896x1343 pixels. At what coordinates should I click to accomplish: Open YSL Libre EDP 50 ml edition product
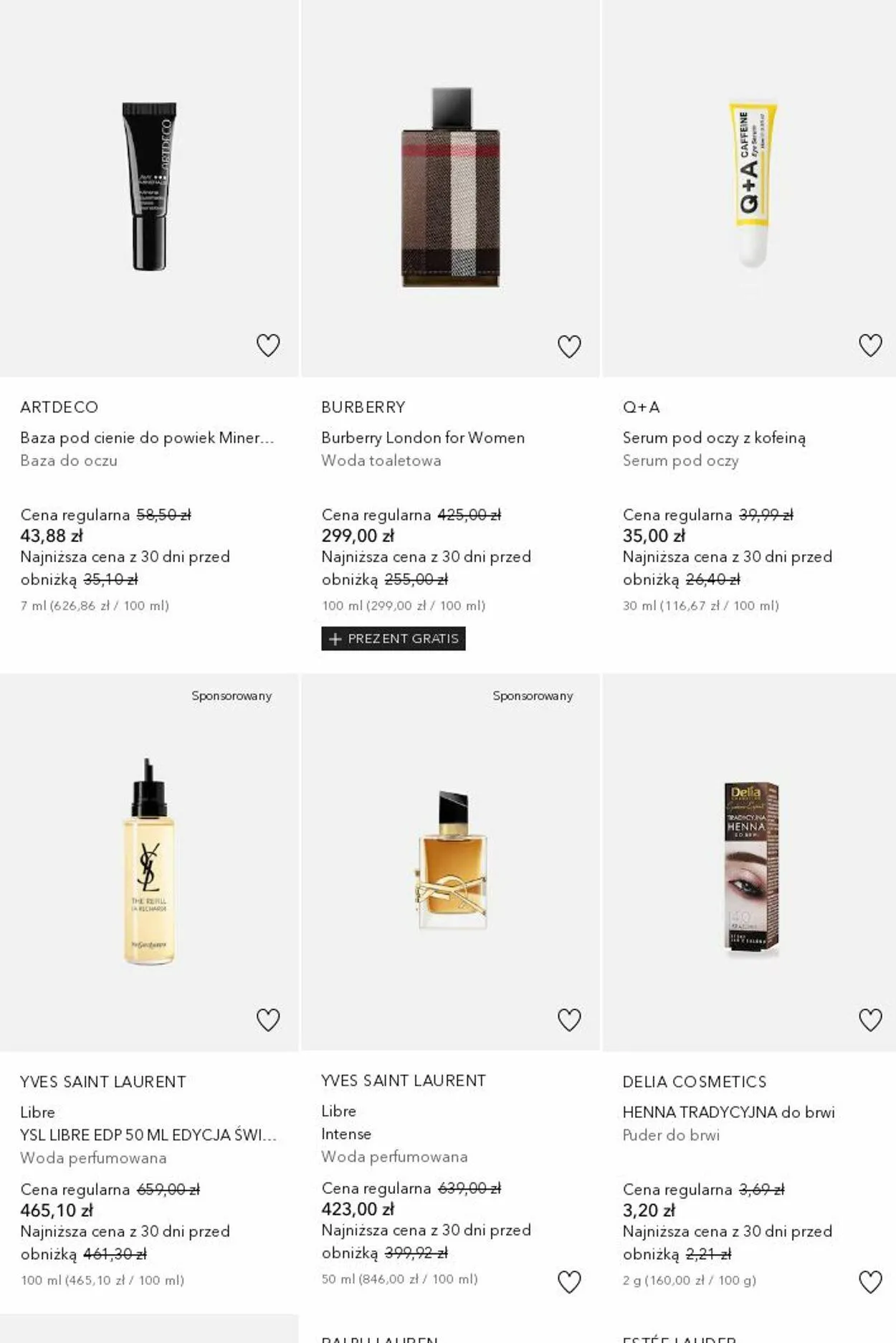pyautogui.click(x=148, y=1134)
